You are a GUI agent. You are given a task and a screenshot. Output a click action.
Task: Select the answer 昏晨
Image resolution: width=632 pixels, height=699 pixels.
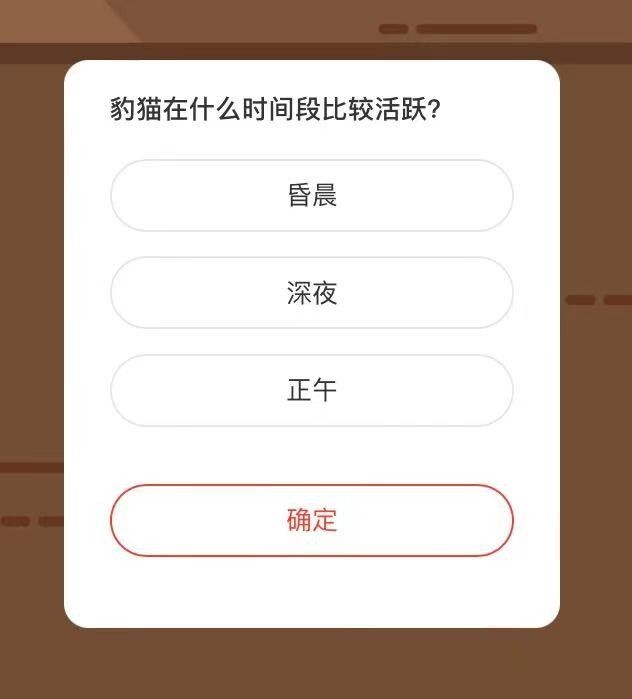(311, 196)
